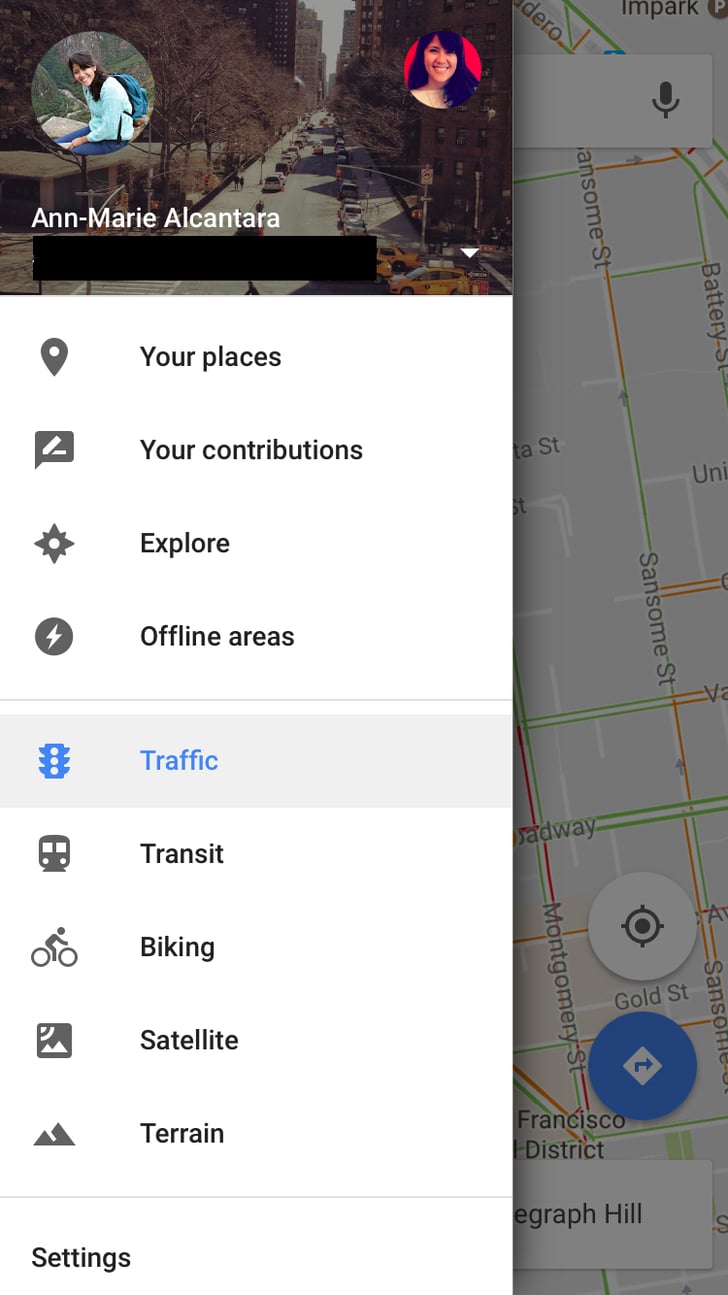The height and width of the screenshot is (1295, 728).
Task: Tap the My Location crosshair button
Action: click(x=642, y=926)
